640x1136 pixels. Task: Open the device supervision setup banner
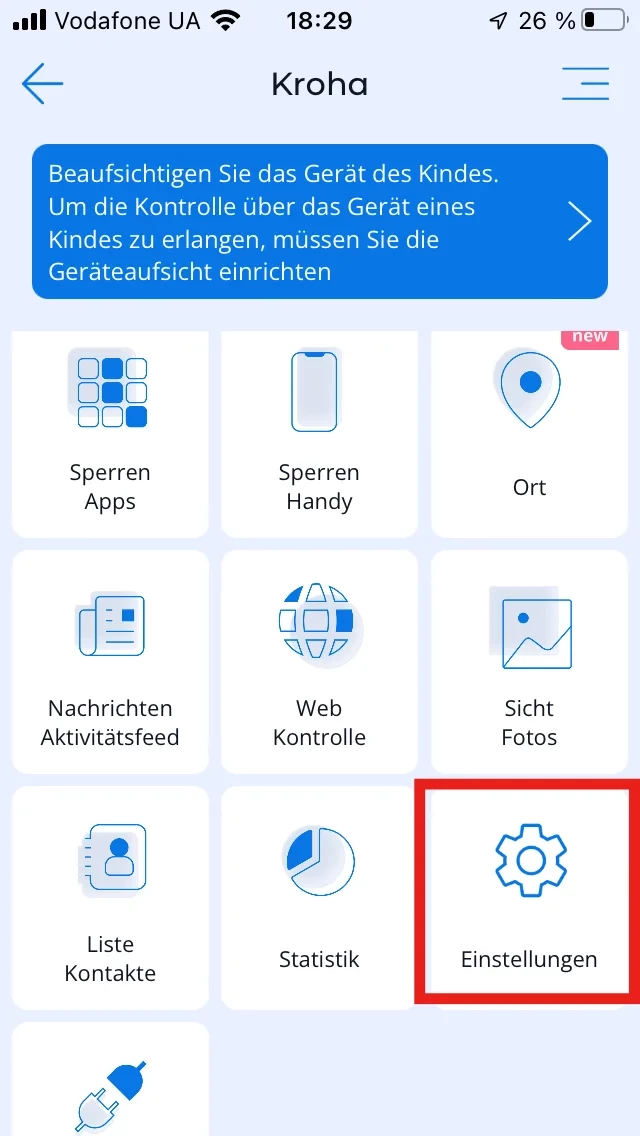(x=320, y=222)
